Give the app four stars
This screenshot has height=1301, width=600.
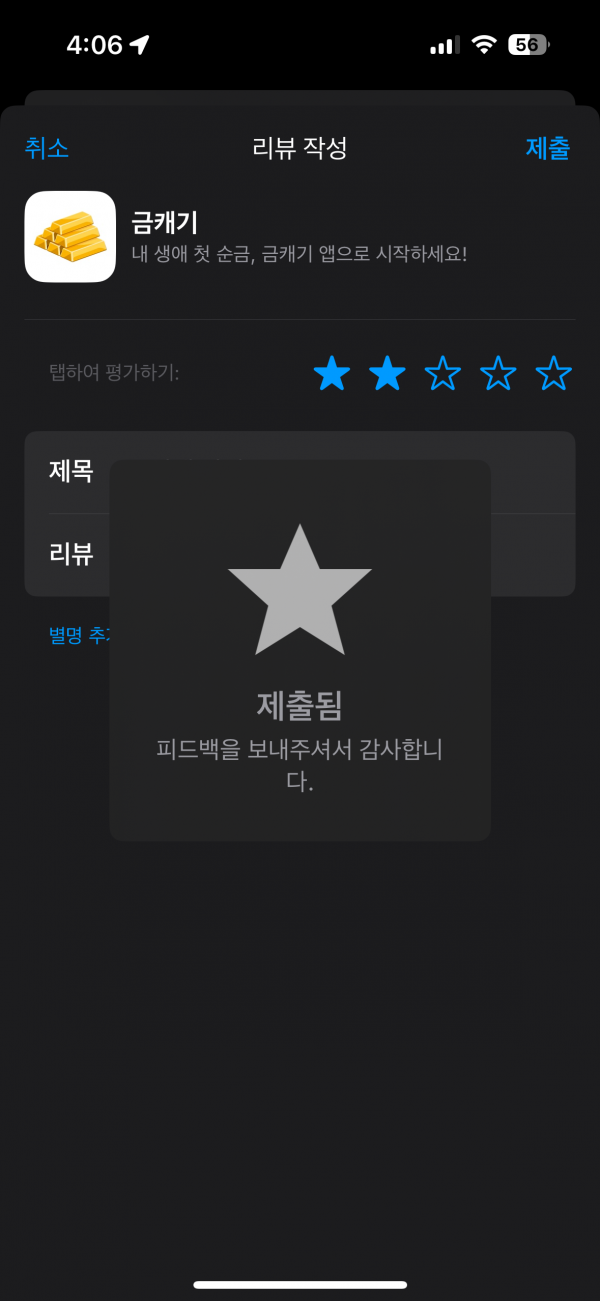point(498,373)
